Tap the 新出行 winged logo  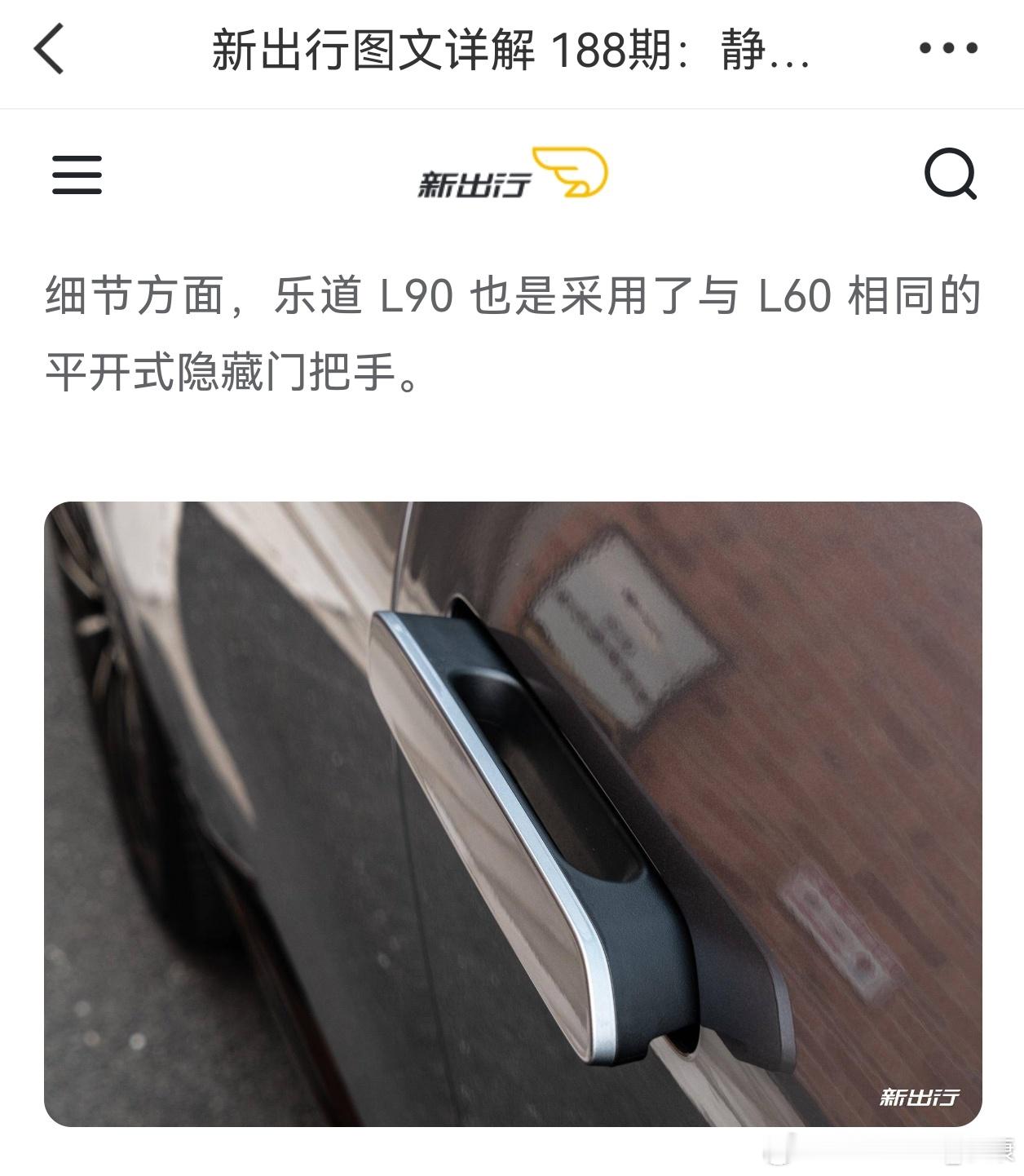coord(511,178)
